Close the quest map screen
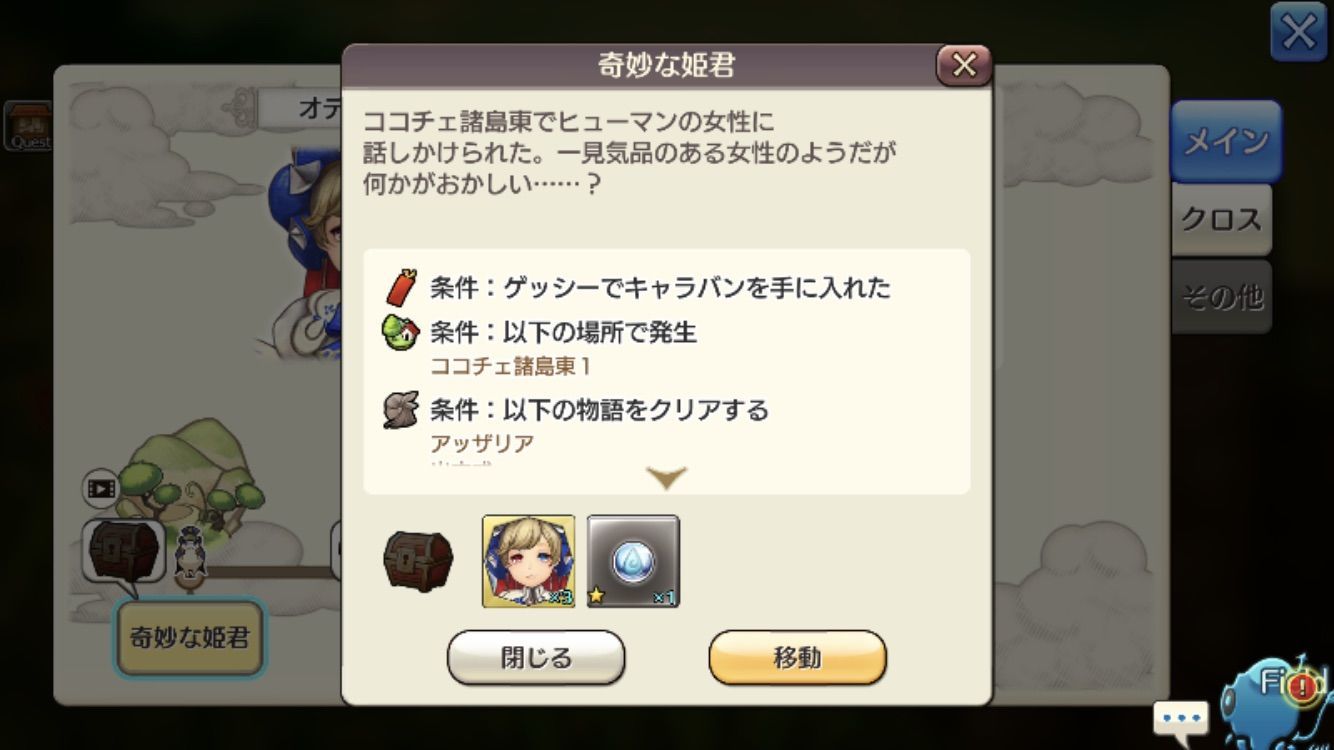1334x750 pixels. [x=1298, y=33]
